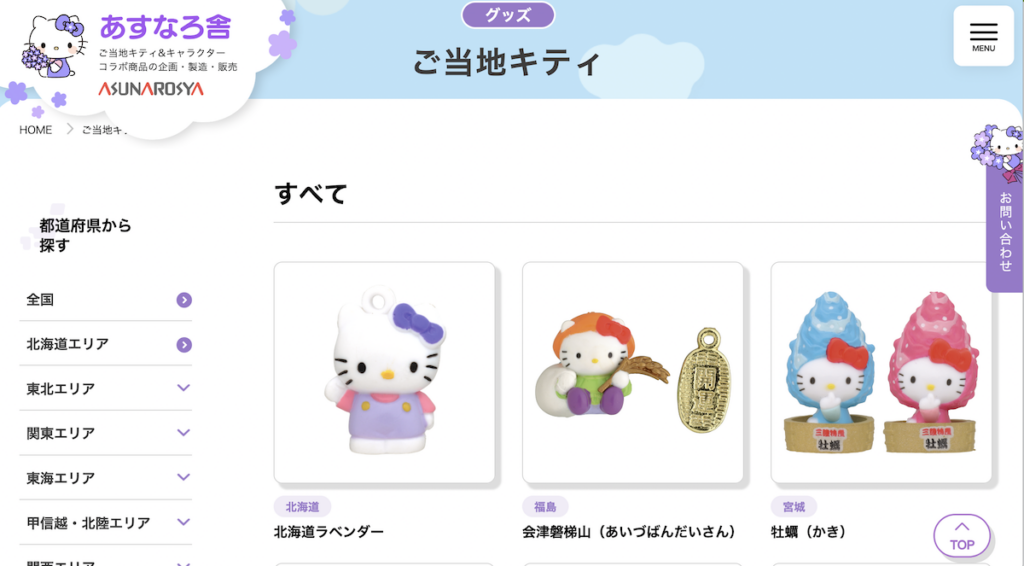Tap the お問い合わせ side tab
This screenshot has height=566, width=1024.
pyautogui.click(x=1005, y=230)
